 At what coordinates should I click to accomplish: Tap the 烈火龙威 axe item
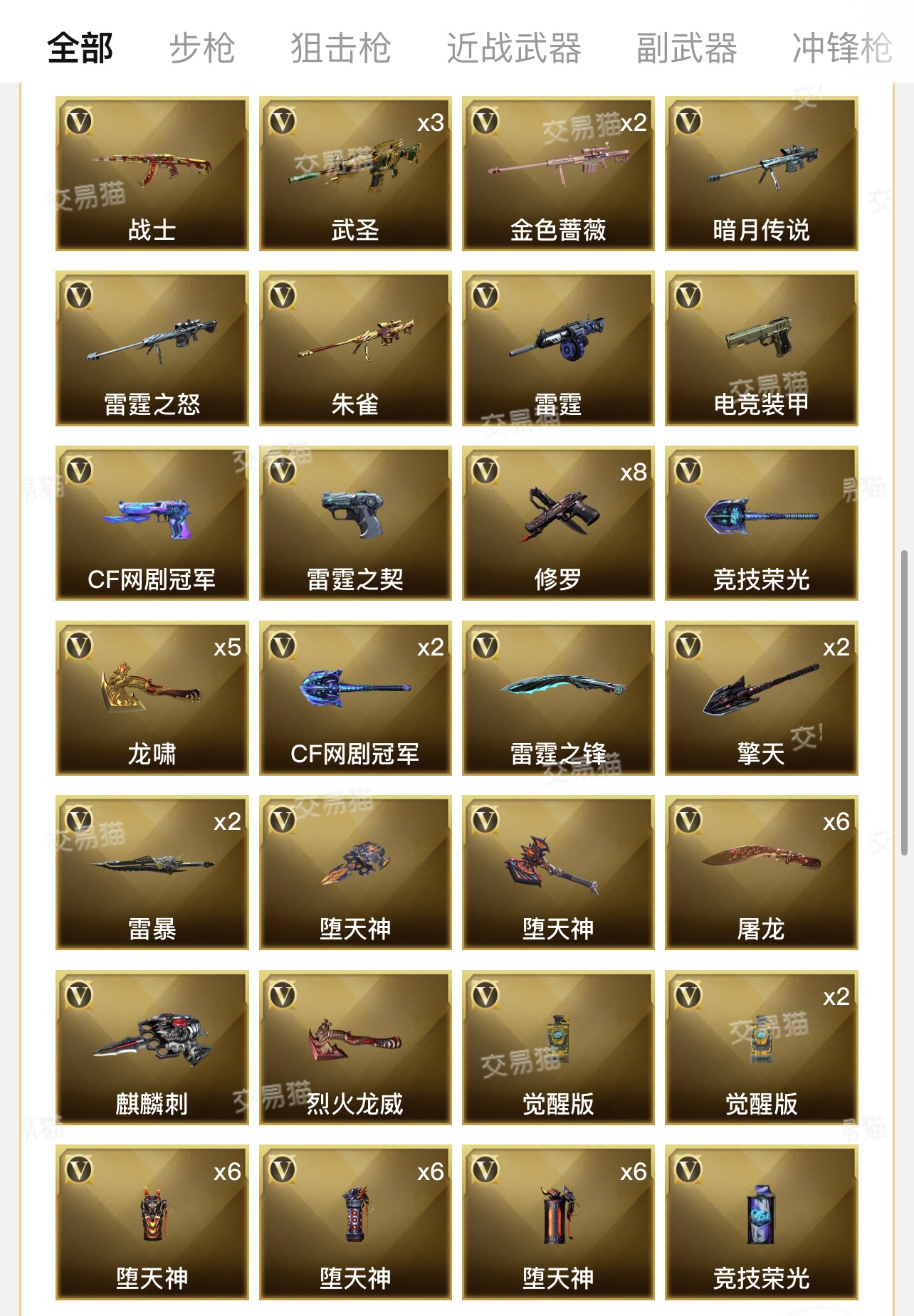pos(355,1047)
